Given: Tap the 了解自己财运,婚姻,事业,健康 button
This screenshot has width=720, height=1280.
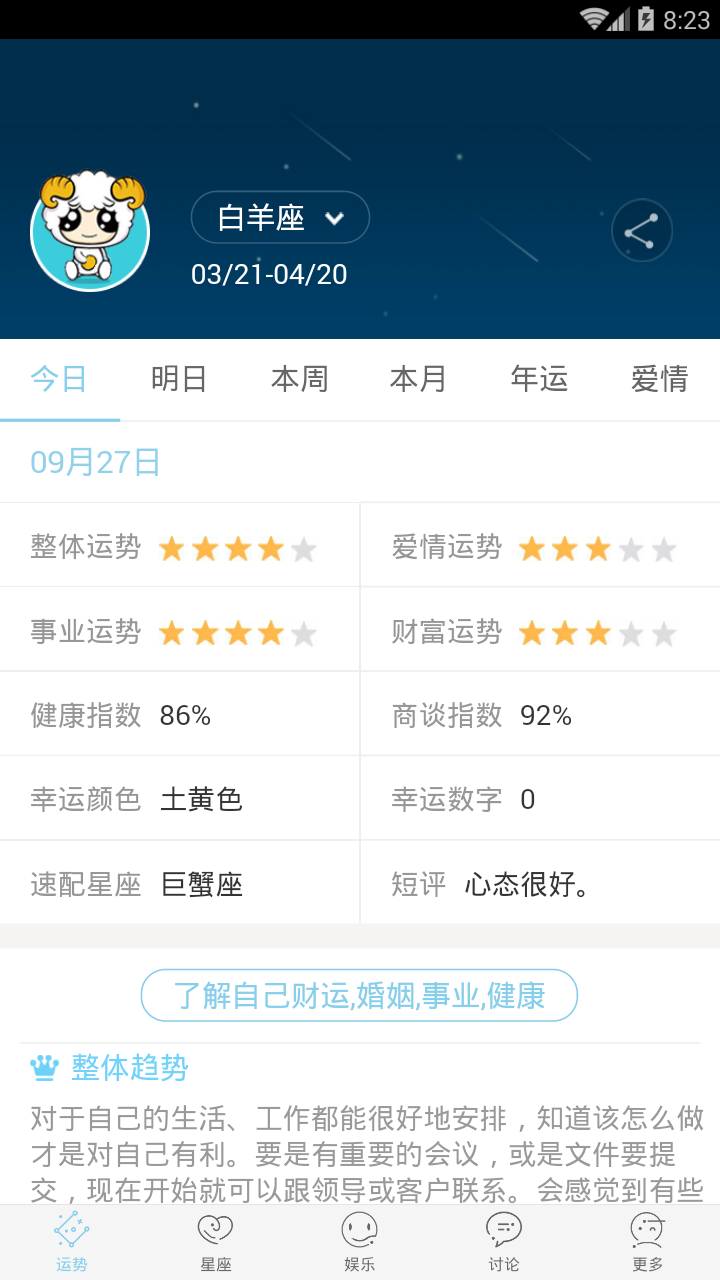Looking at the screenshot, I should [x=360, y=995].
